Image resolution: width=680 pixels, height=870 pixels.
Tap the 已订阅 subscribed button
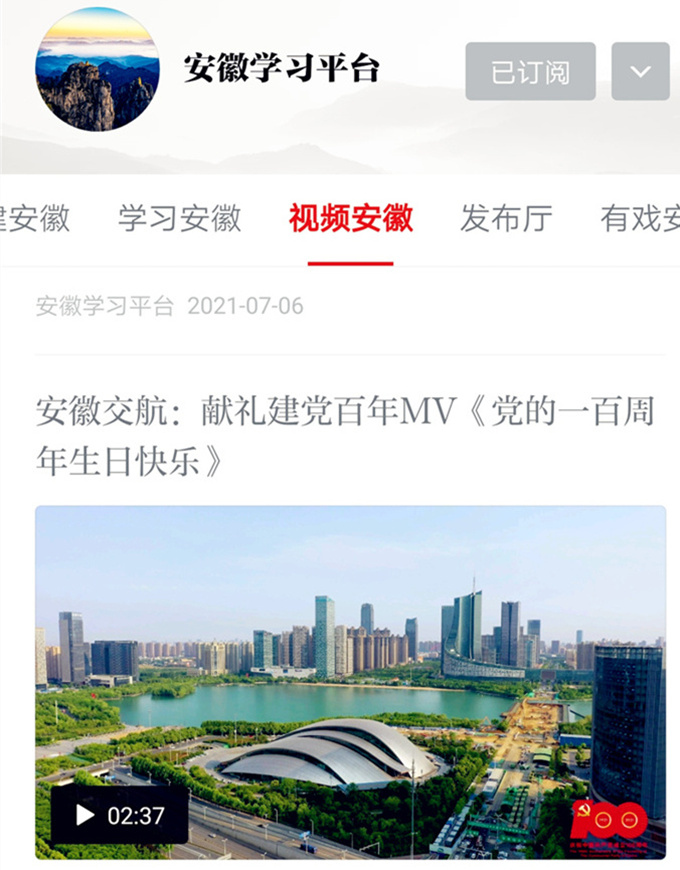530,71
